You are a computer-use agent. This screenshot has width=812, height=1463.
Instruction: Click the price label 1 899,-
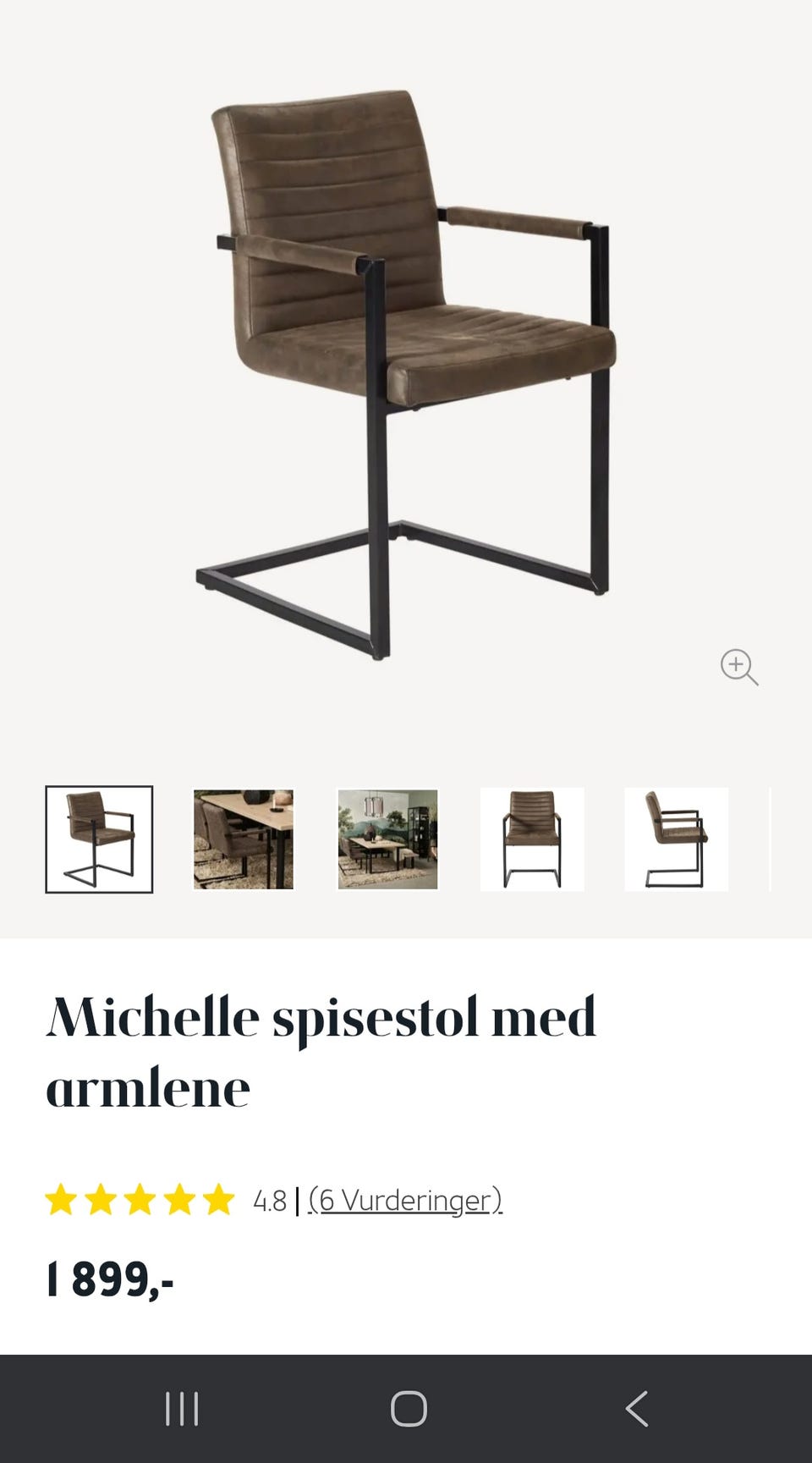tap(110, 1281)
